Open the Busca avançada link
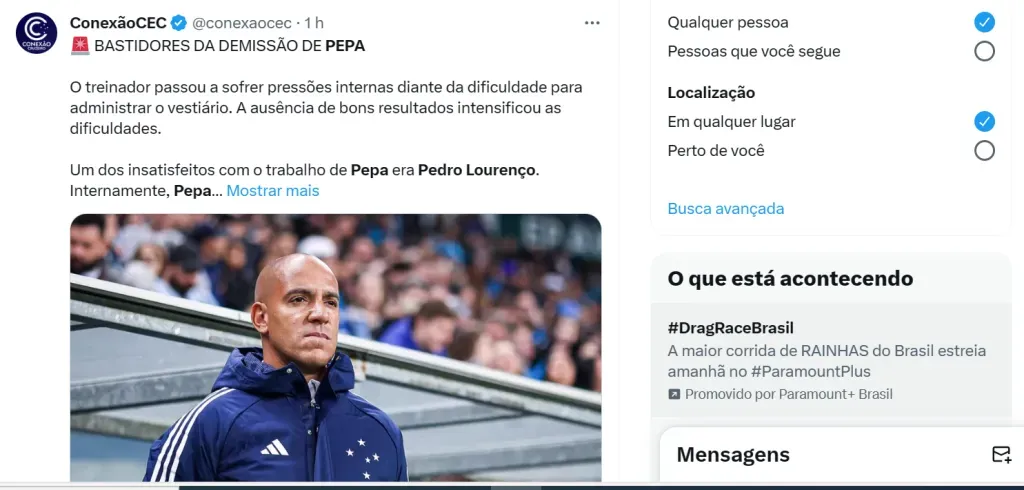Viewport: 1024px width, 490px height. click(x=726, y=208)
